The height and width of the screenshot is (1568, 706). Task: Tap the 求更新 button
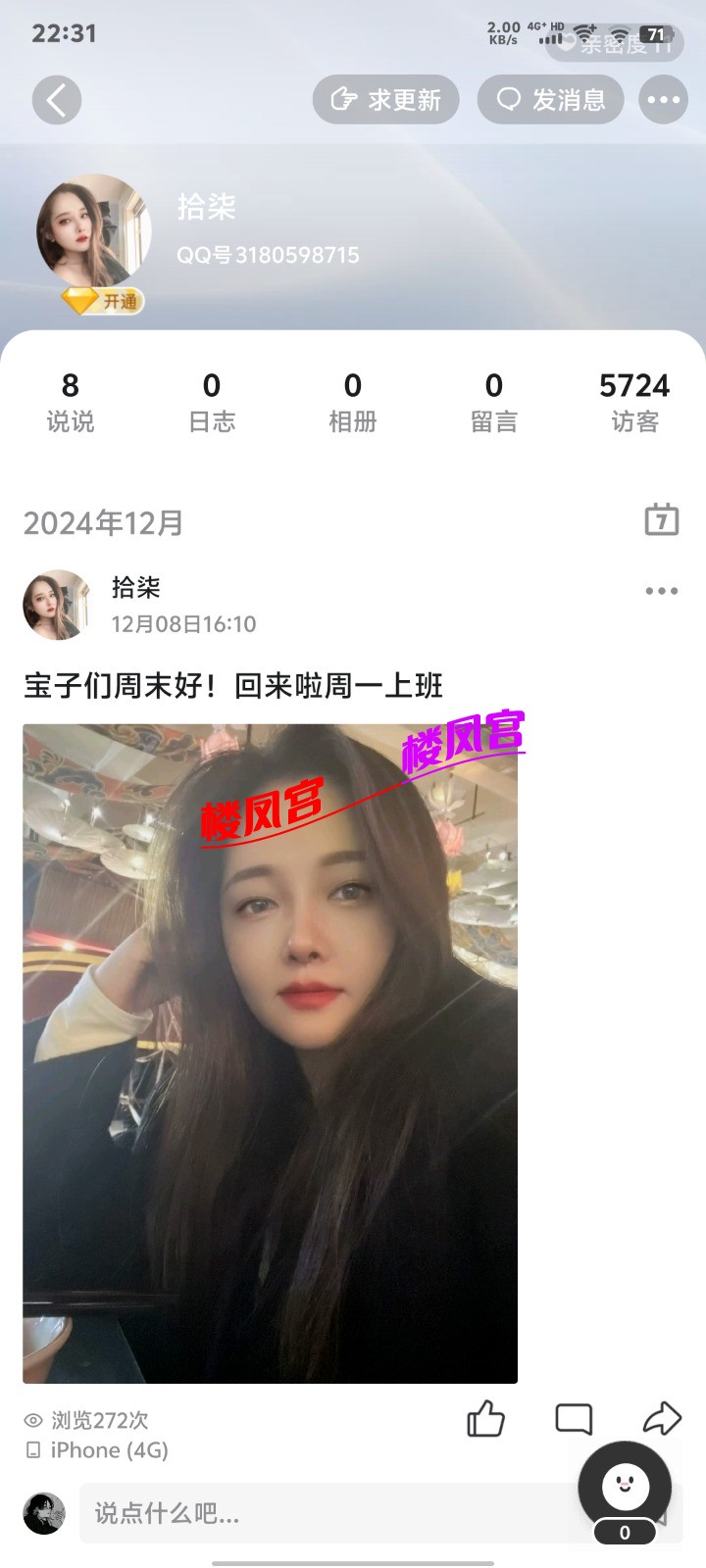pos(385,100)
